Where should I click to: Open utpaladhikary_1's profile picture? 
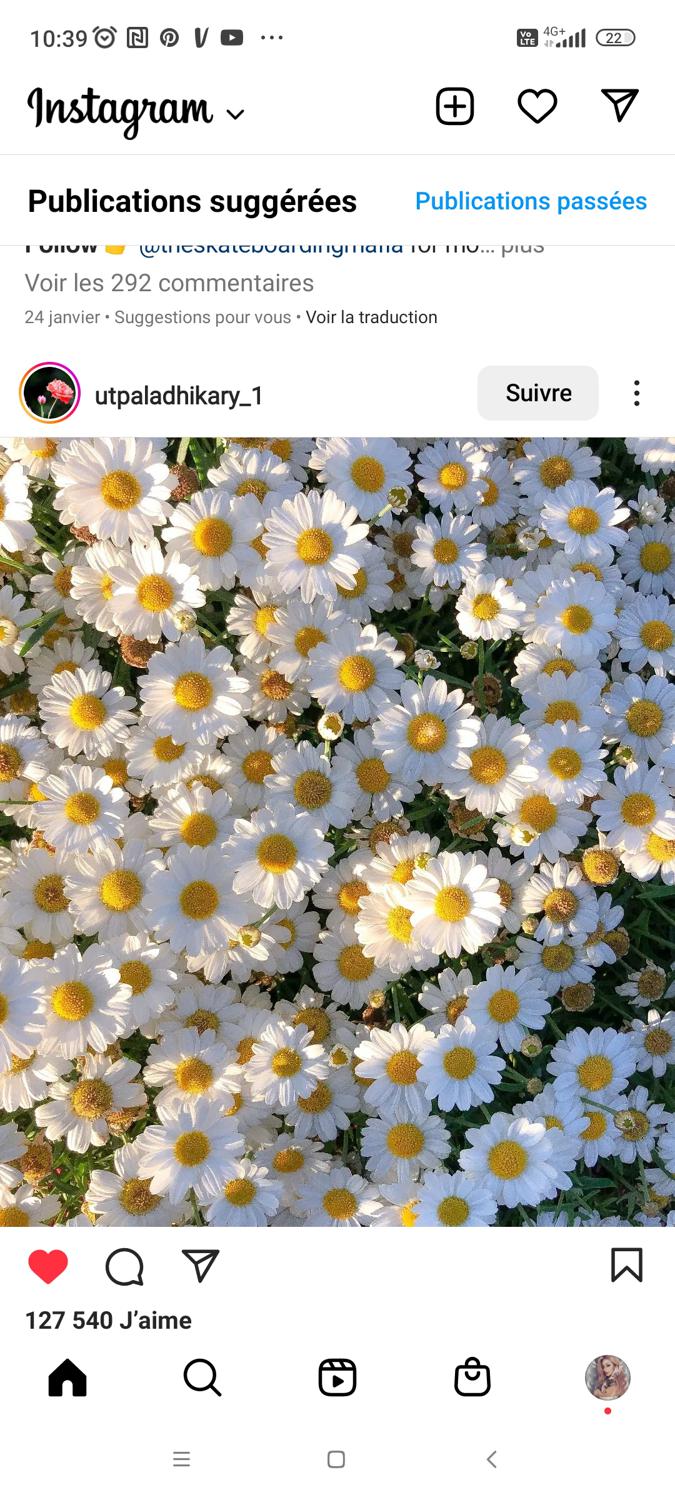pos(50,393)
